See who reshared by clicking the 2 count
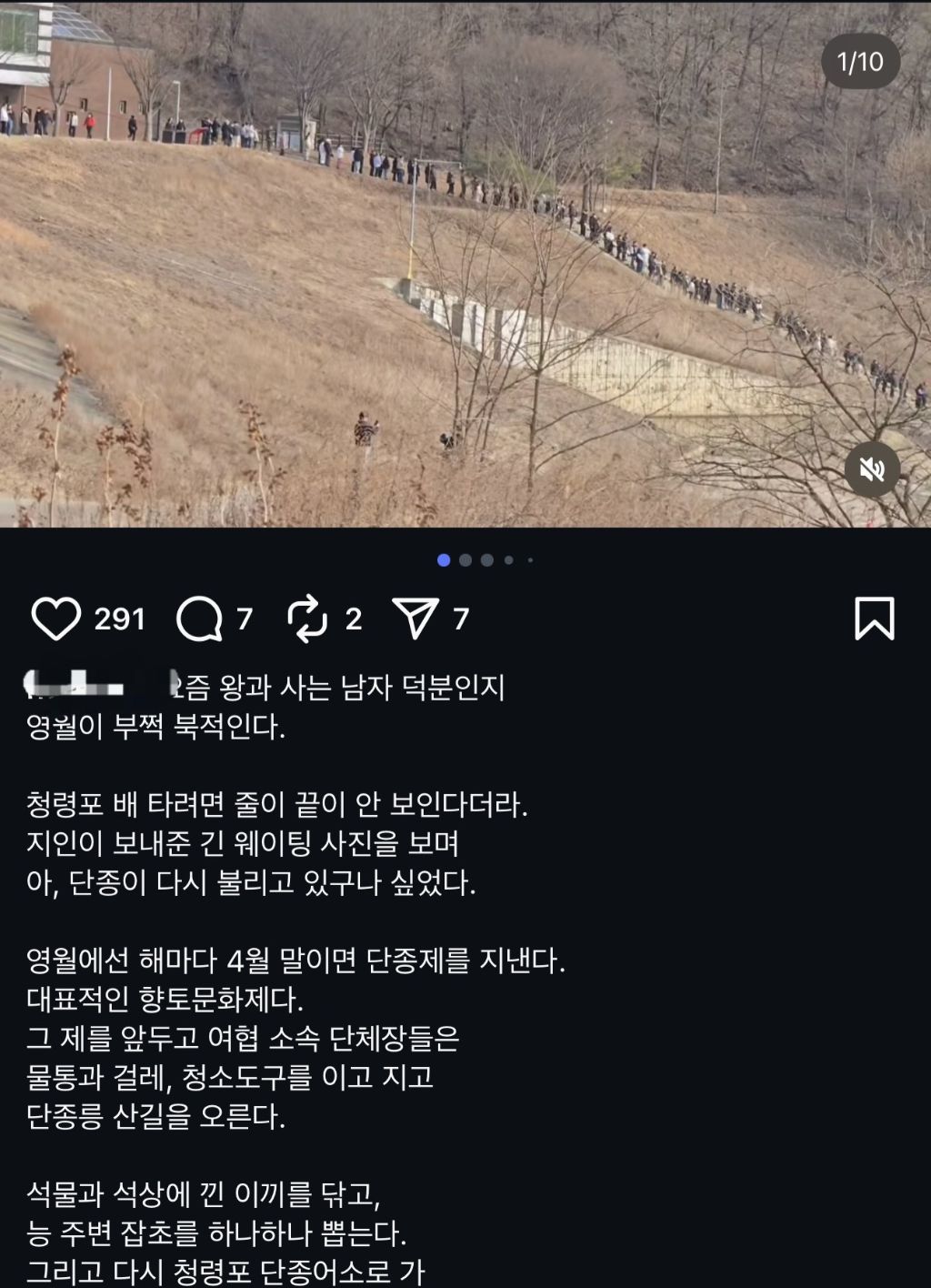The height and width of the screenshot is (1288, 931). click(354, 619)
